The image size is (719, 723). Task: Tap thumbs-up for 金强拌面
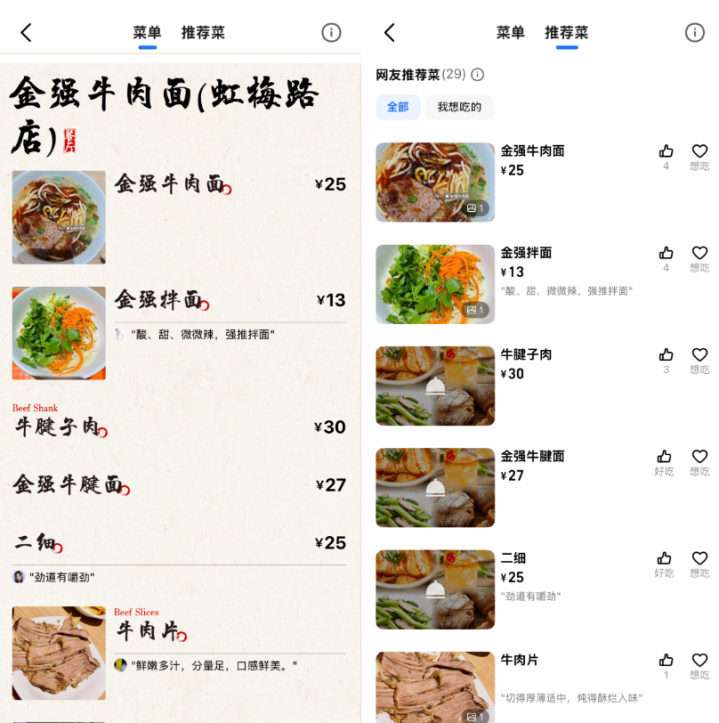[x=666, y=254]
